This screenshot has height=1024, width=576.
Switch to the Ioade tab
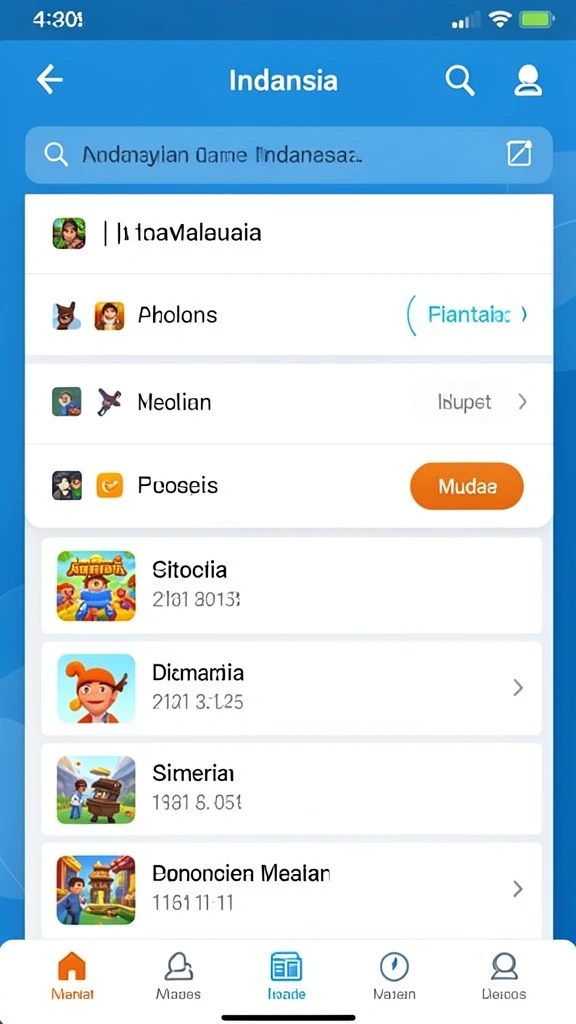click(286, 976)
